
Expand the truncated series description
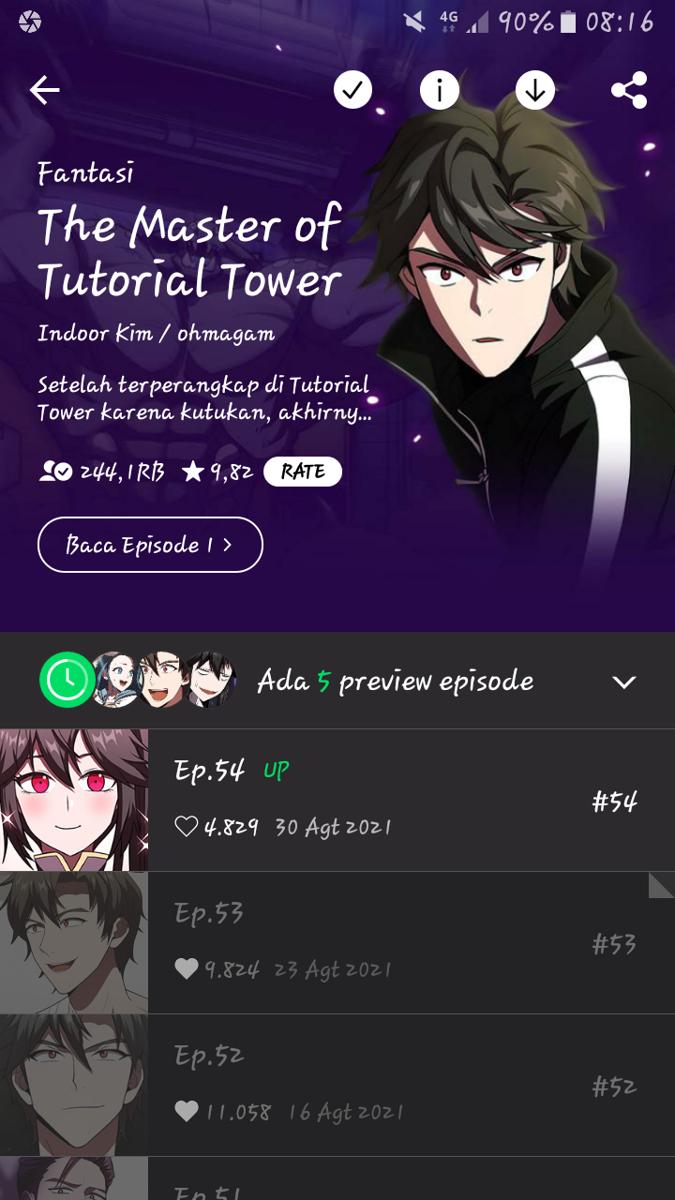(x=204, y=398)
